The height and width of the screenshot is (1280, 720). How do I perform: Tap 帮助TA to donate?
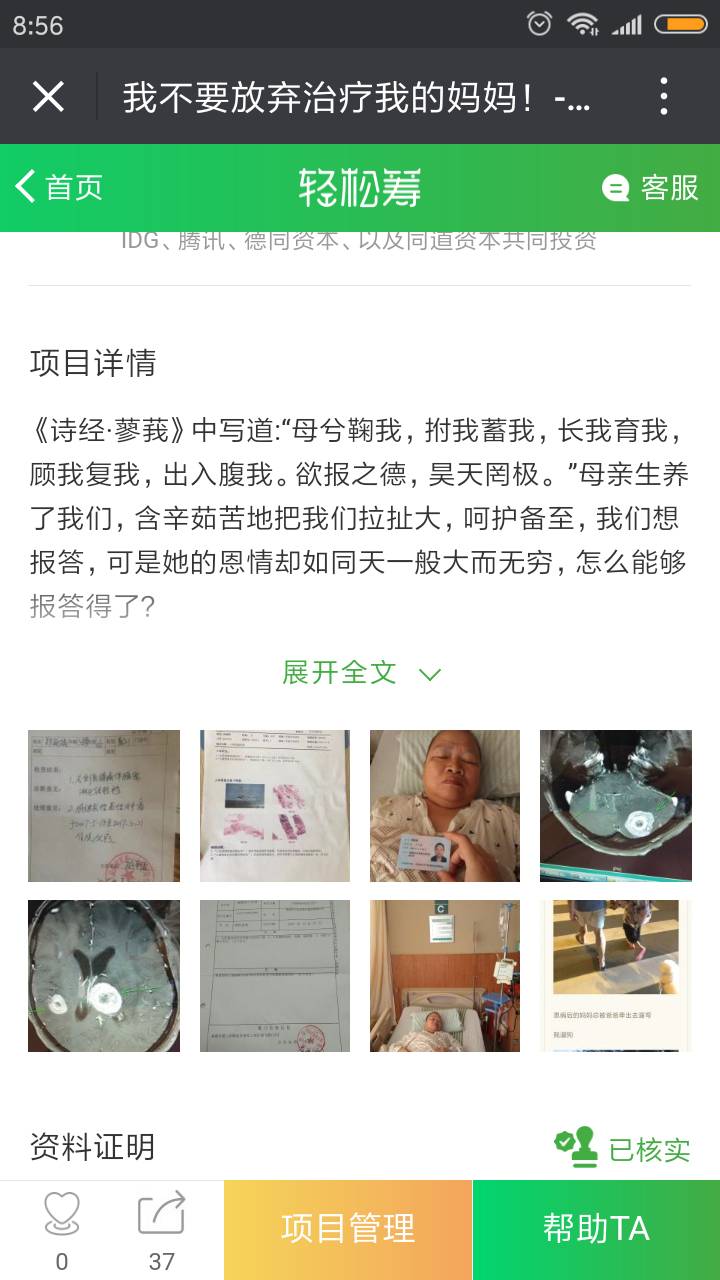(596, 1229)
